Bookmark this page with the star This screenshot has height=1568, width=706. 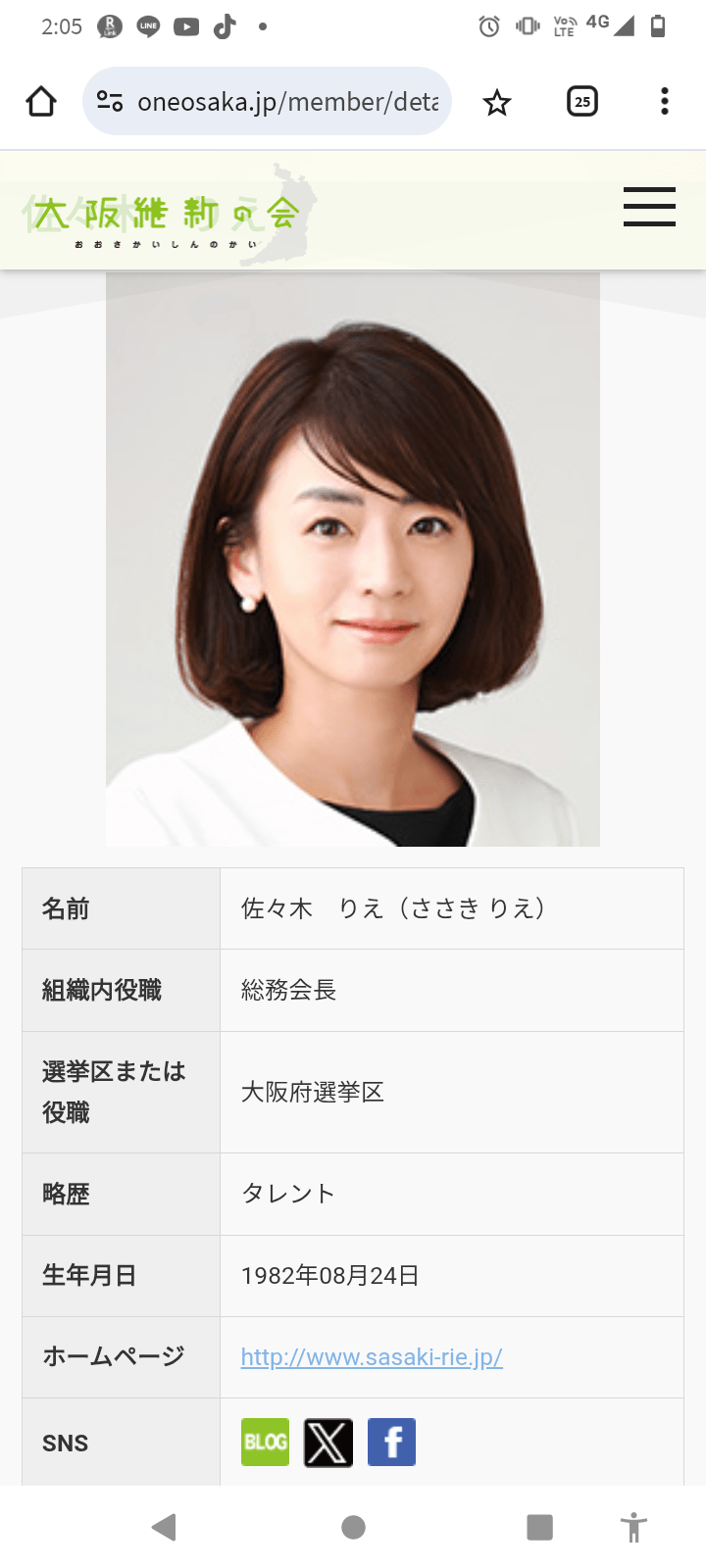(x=497, y=102)
